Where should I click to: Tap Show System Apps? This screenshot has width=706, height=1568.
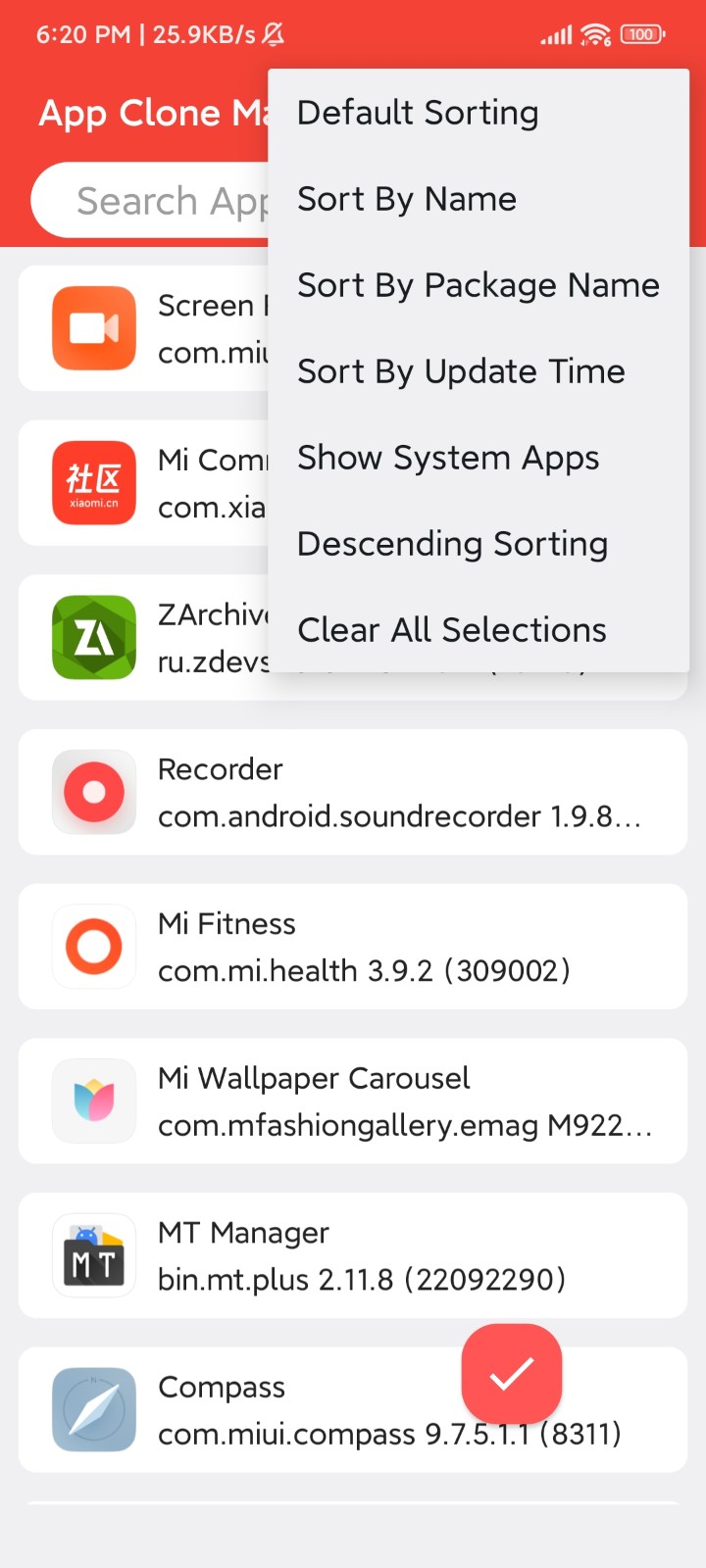pyautogui.click(x=448, y=458)
